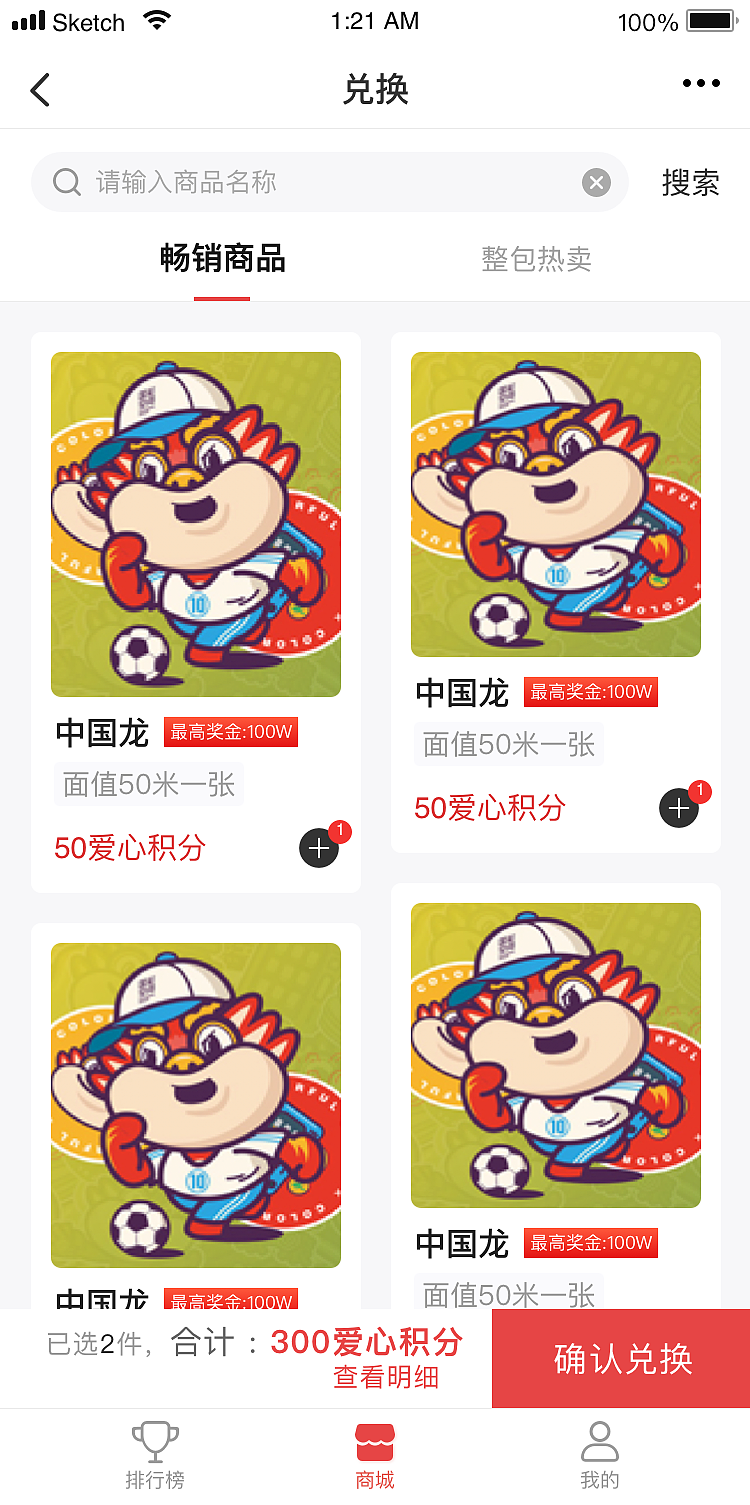Go back from the 兑换 page

tap(40, 90)
